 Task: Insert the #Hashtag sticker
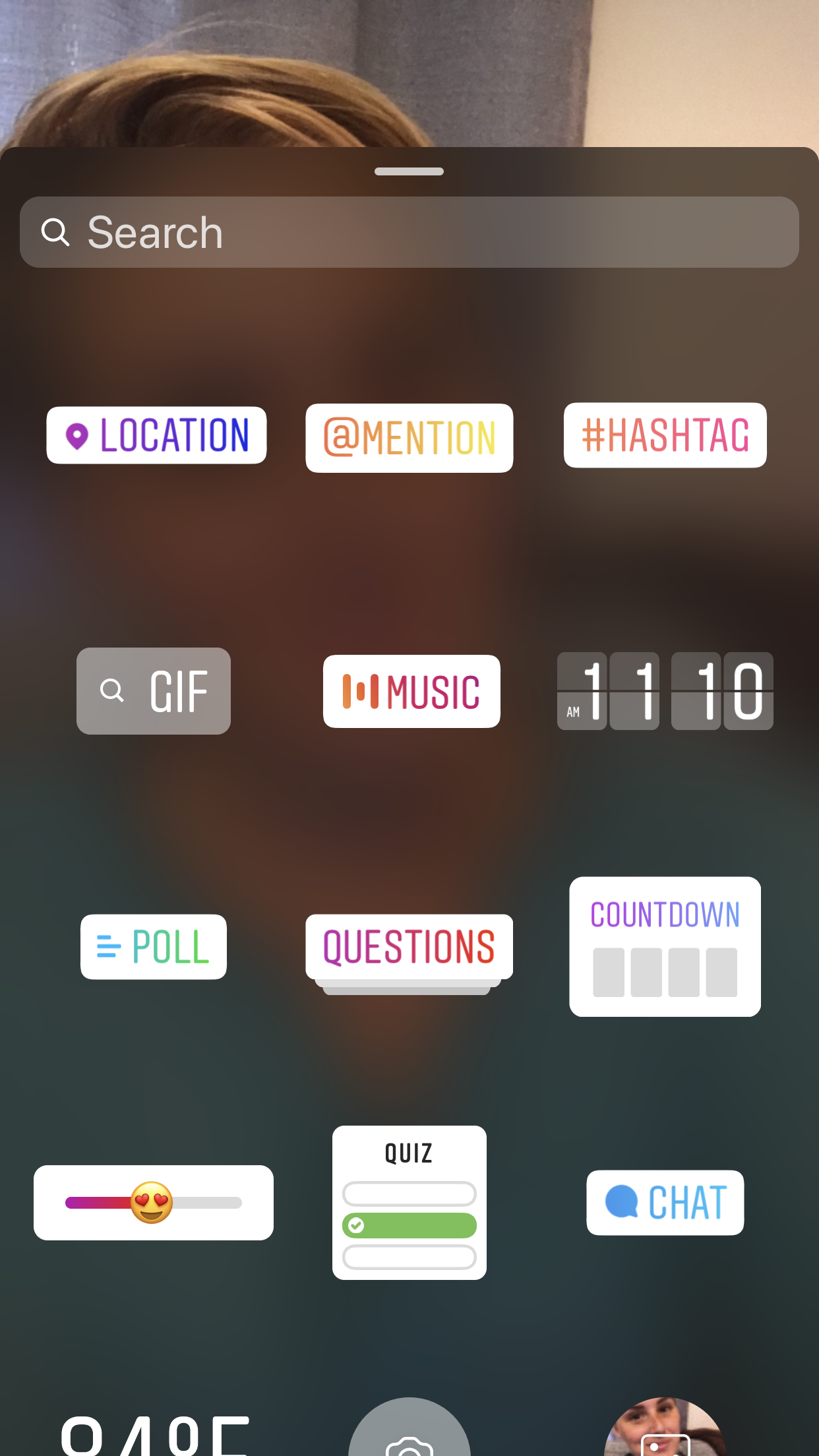click(x=664, y=435)
